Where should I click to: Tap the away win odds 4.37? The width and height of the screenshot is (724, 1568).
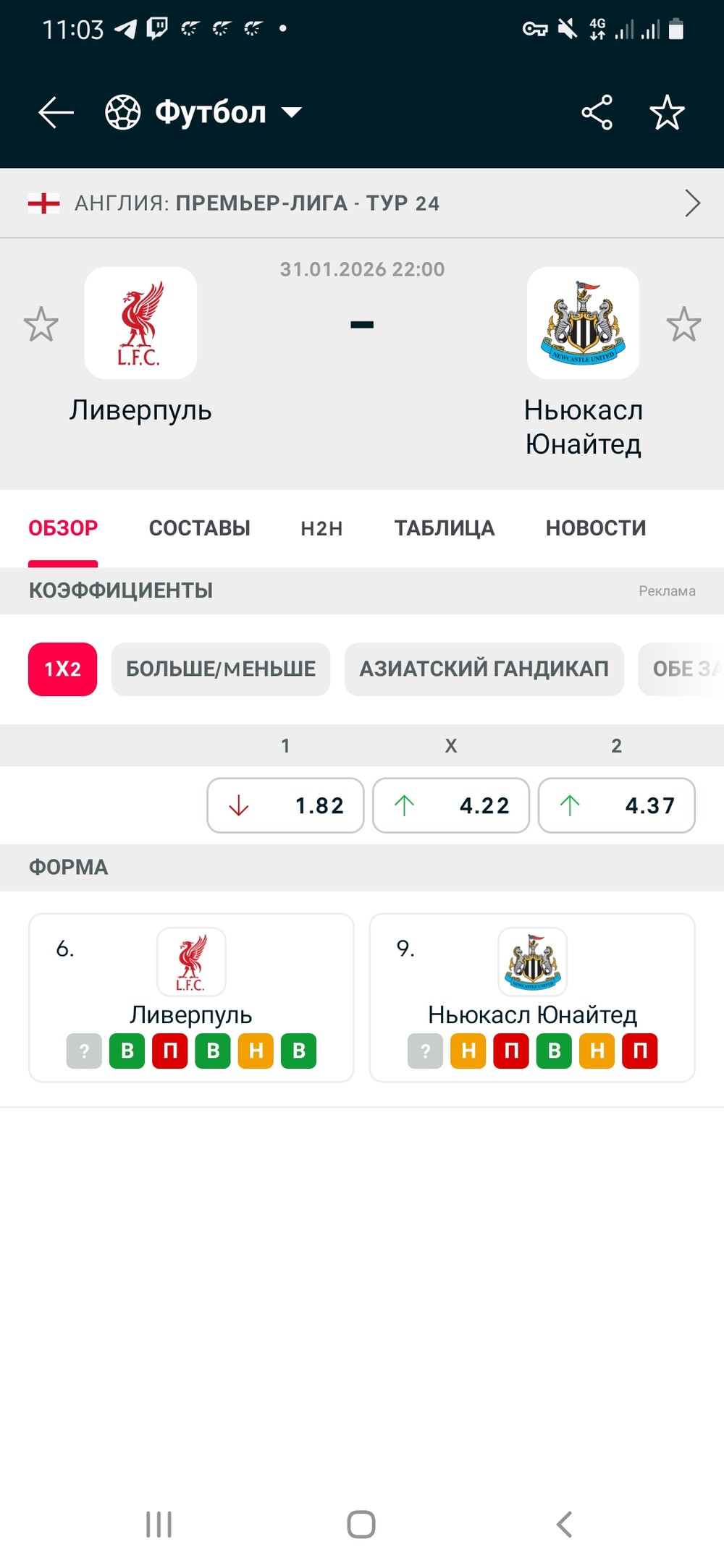(x=616, y=805)
